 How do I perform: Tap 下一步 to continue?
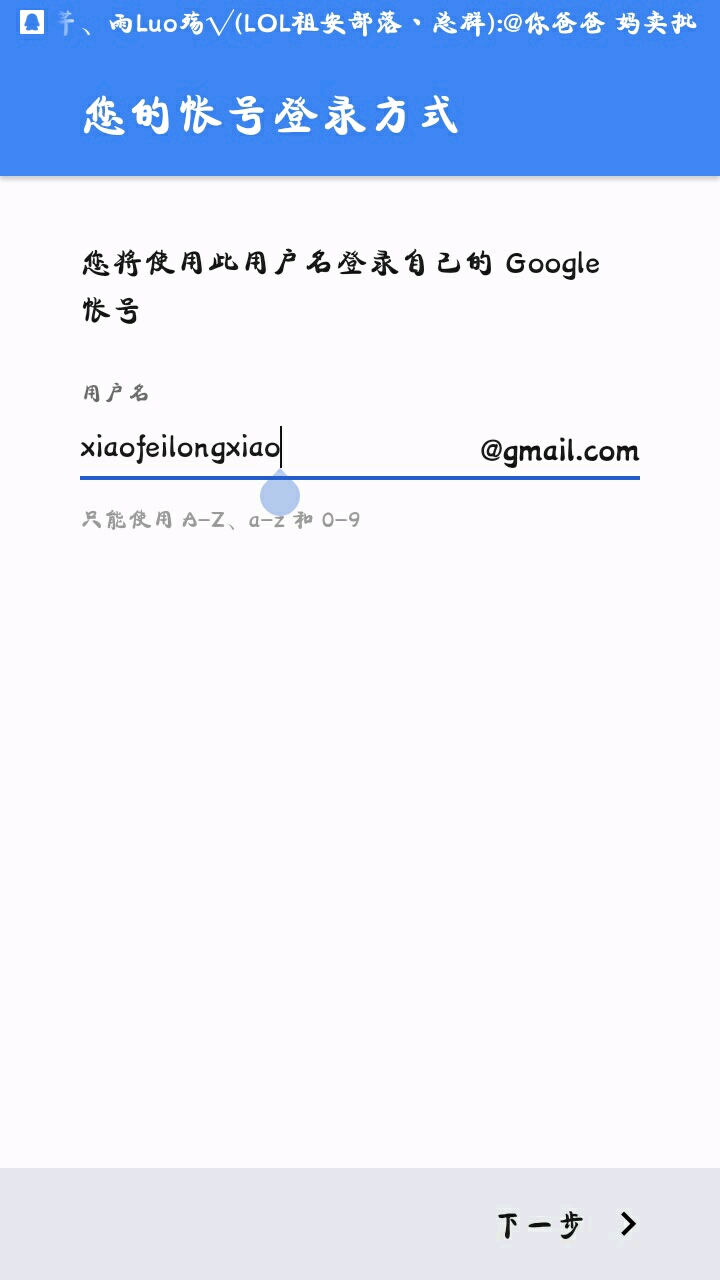pyautogui.click(x=566, y=1224)
